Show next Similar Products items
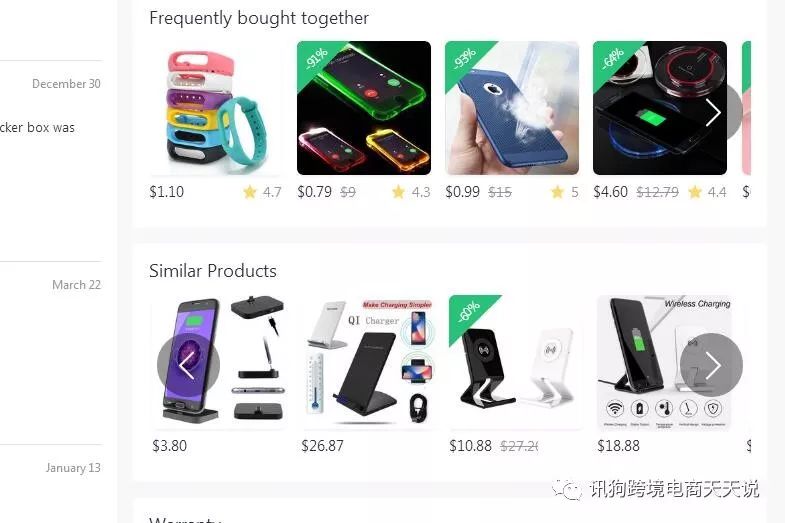This screenshot has width=785, height=523. click(711, 365)
